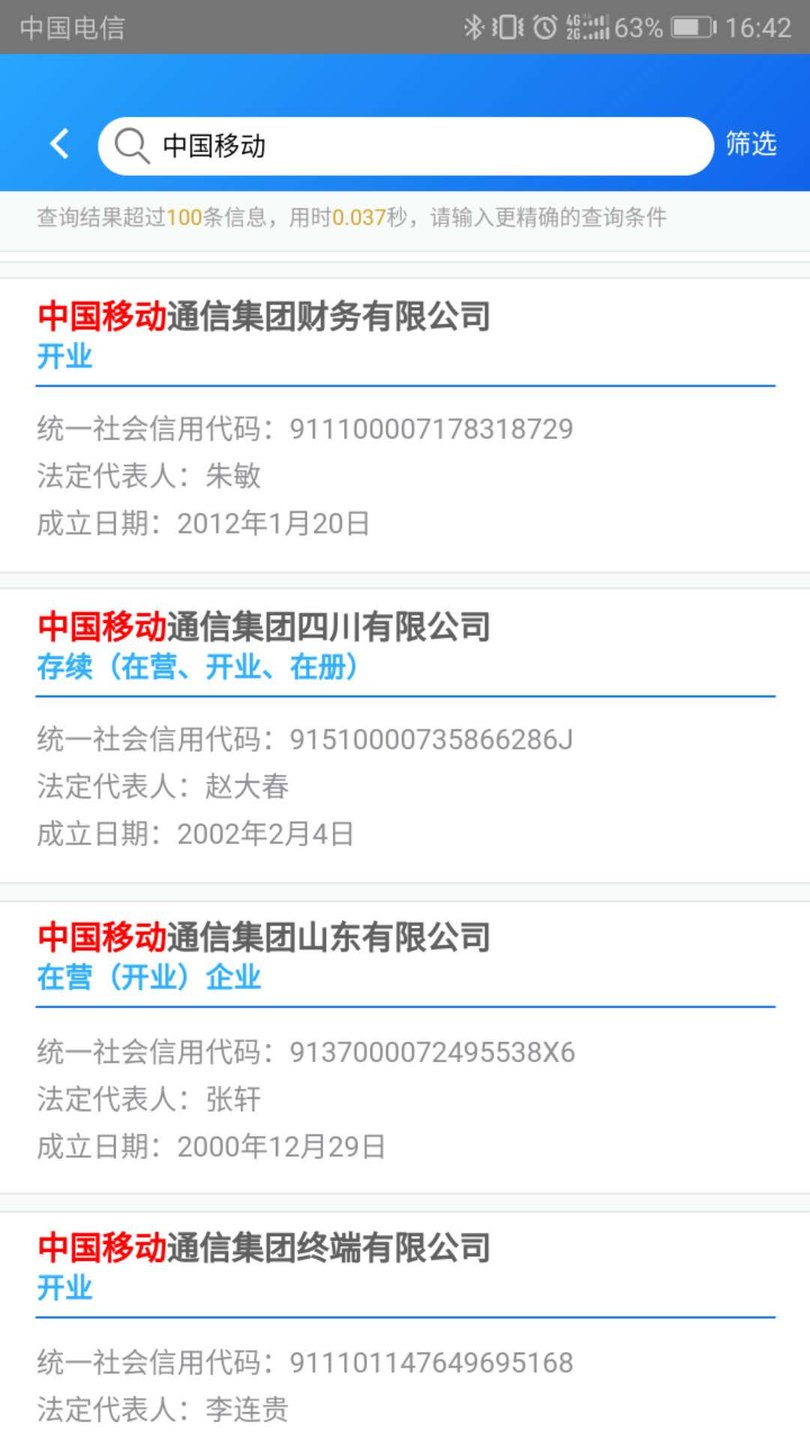
Task: Tap the magnifier search icon in the search bar
Action: pos(130,145)
